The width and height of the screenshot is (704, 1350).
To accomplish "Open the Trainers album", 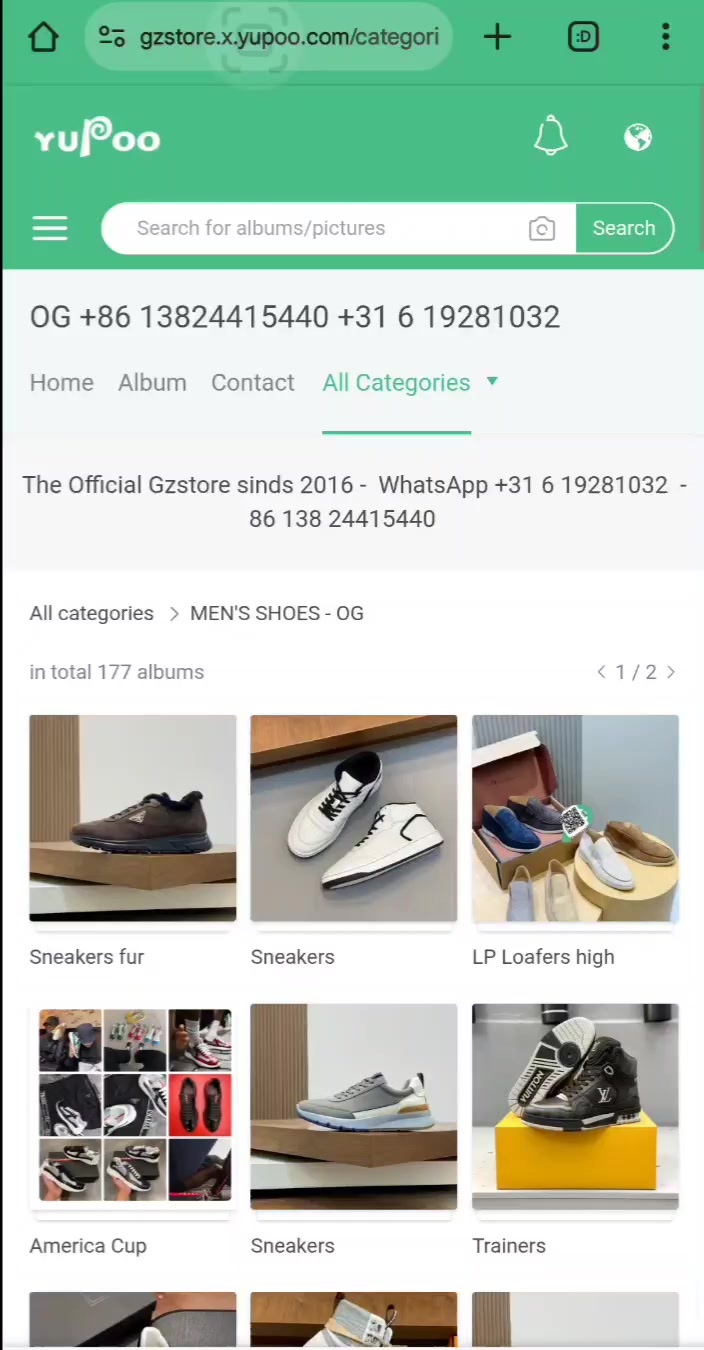I will click(575, 1106).
